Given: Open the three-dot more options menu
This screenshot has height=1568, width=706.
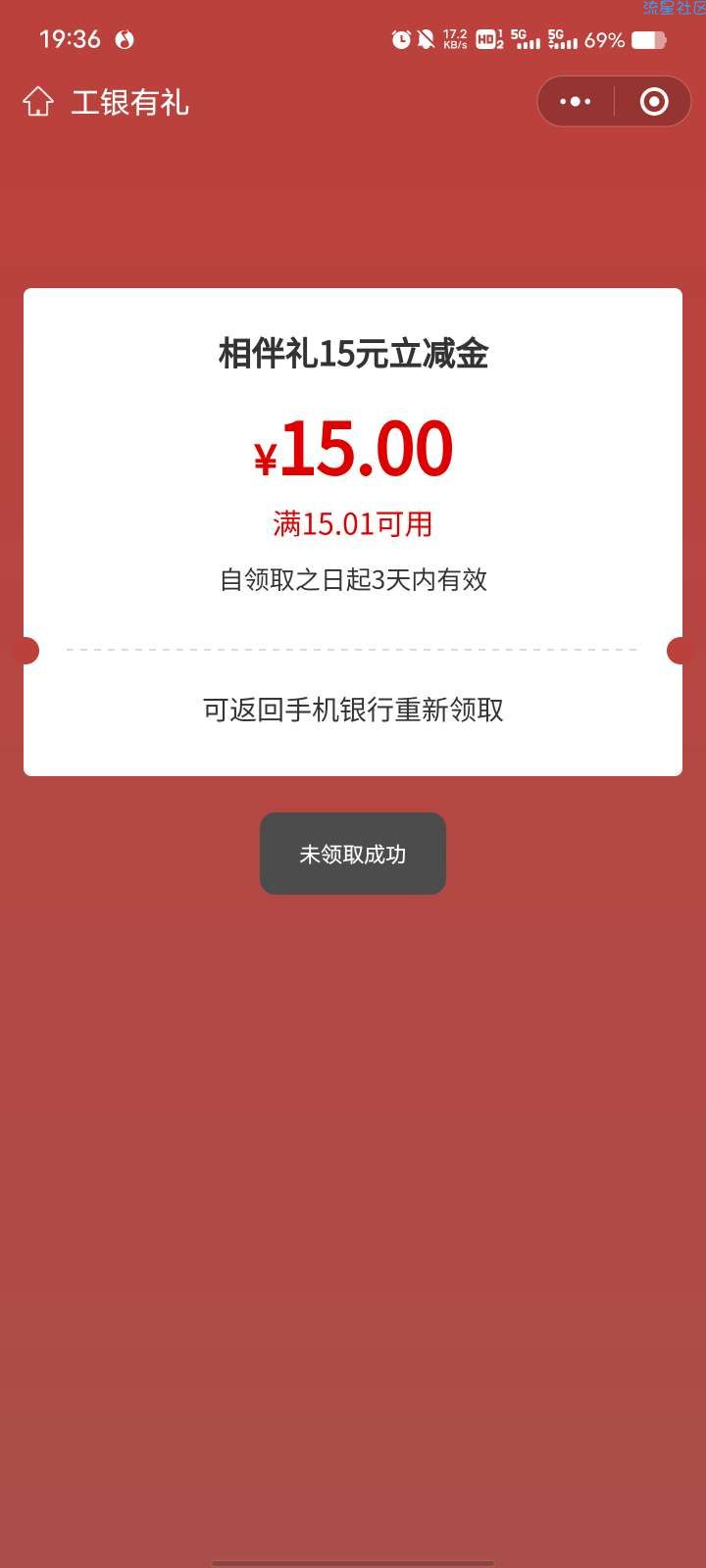Looking at the screenshot, I should pos(576,102).
